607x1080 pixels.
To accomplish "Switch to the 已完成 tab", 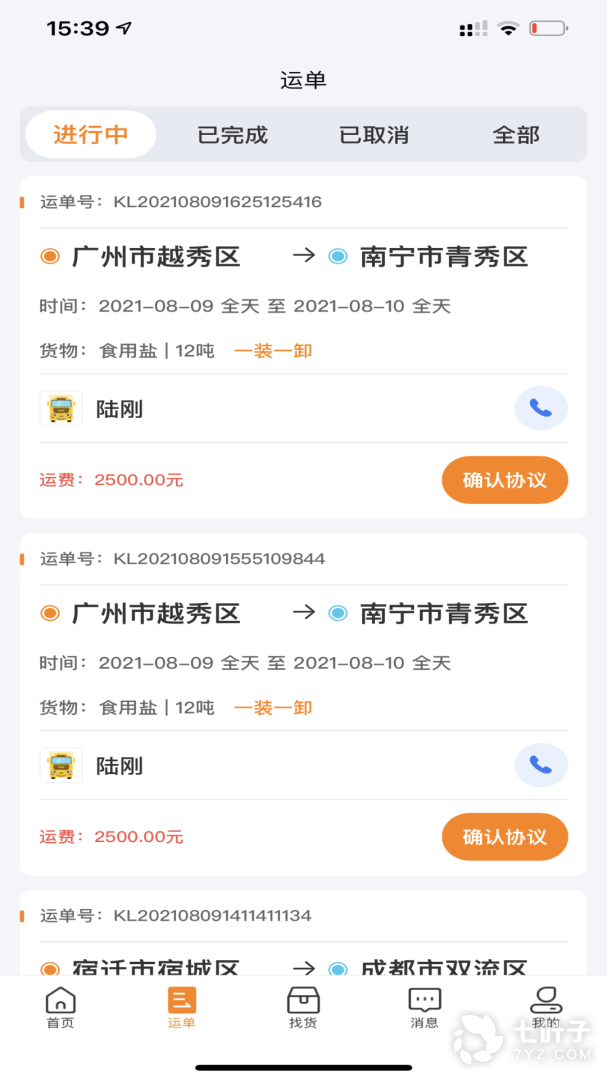I will 233,135.
